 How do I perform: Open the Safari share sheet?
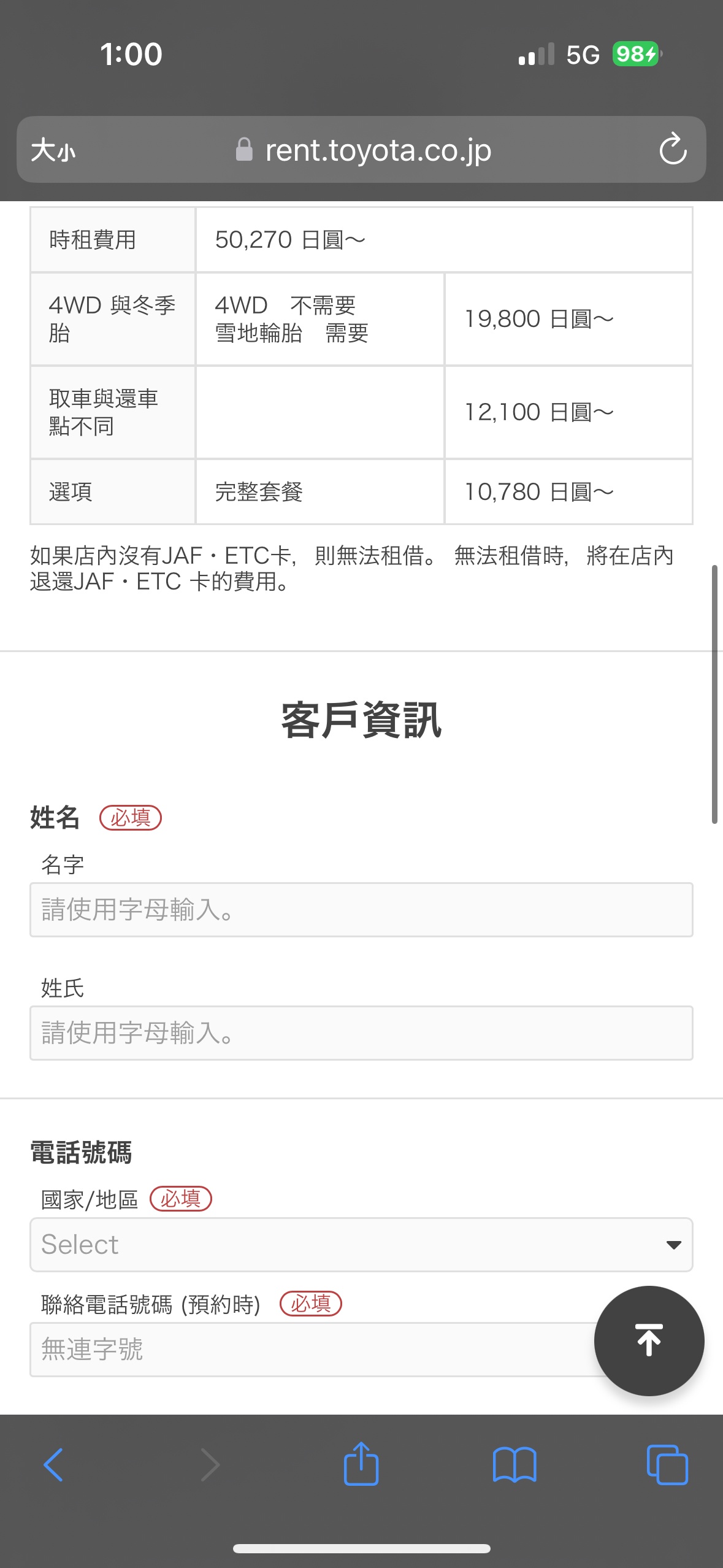pyautogui.click(x=361, y=1463)
